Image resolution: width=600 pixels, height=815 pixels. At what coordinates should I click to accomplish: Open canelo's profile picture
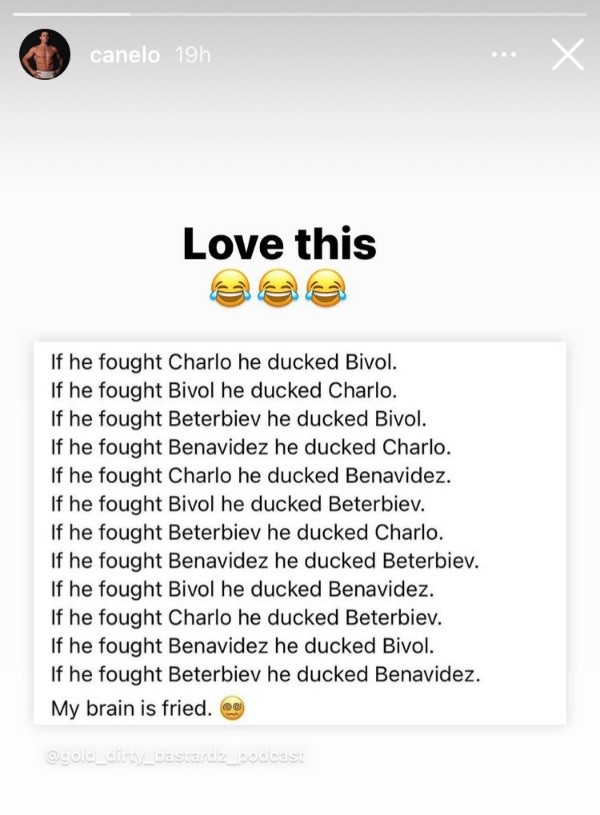click(x=45, y=54)
